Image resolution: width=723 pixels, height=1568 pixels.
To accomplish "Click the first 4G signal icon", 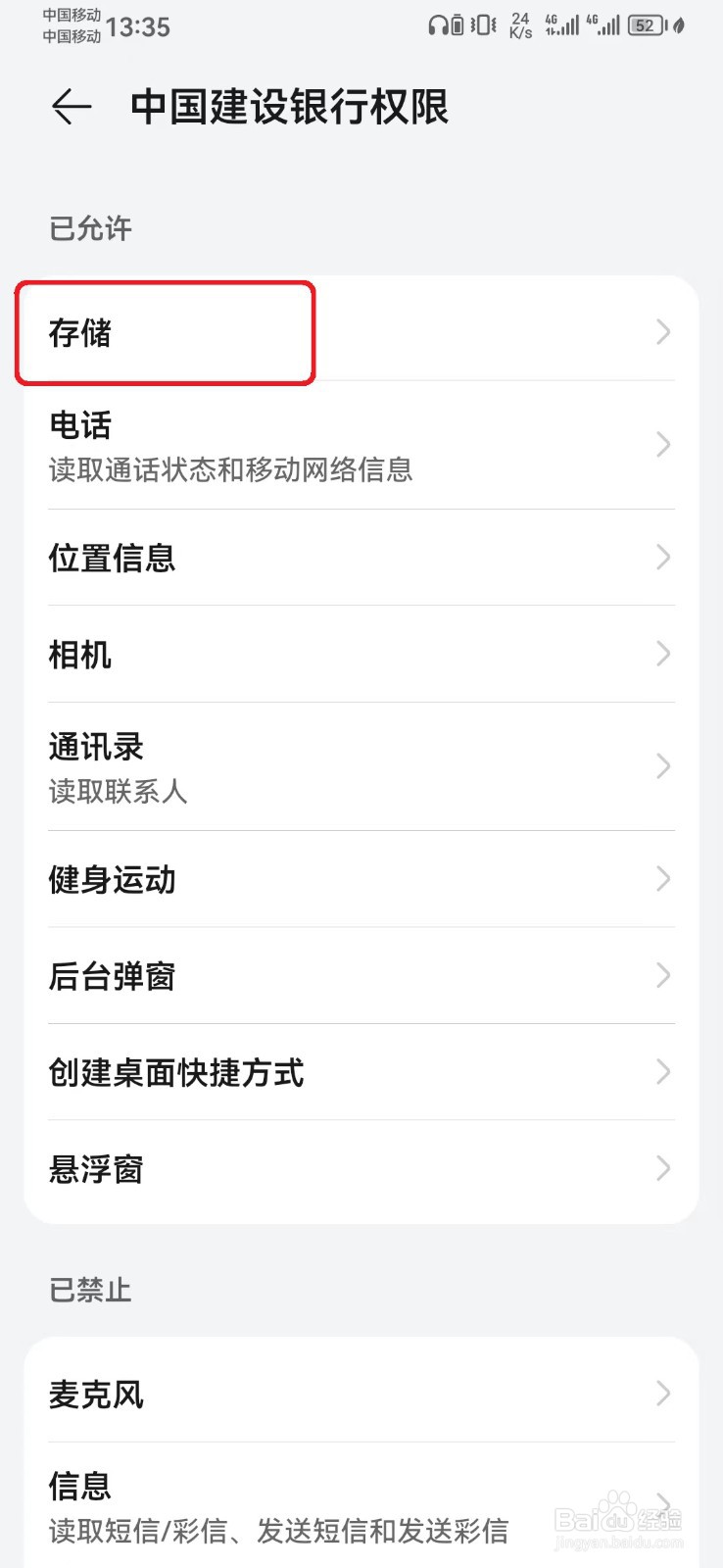I will 563,25.
